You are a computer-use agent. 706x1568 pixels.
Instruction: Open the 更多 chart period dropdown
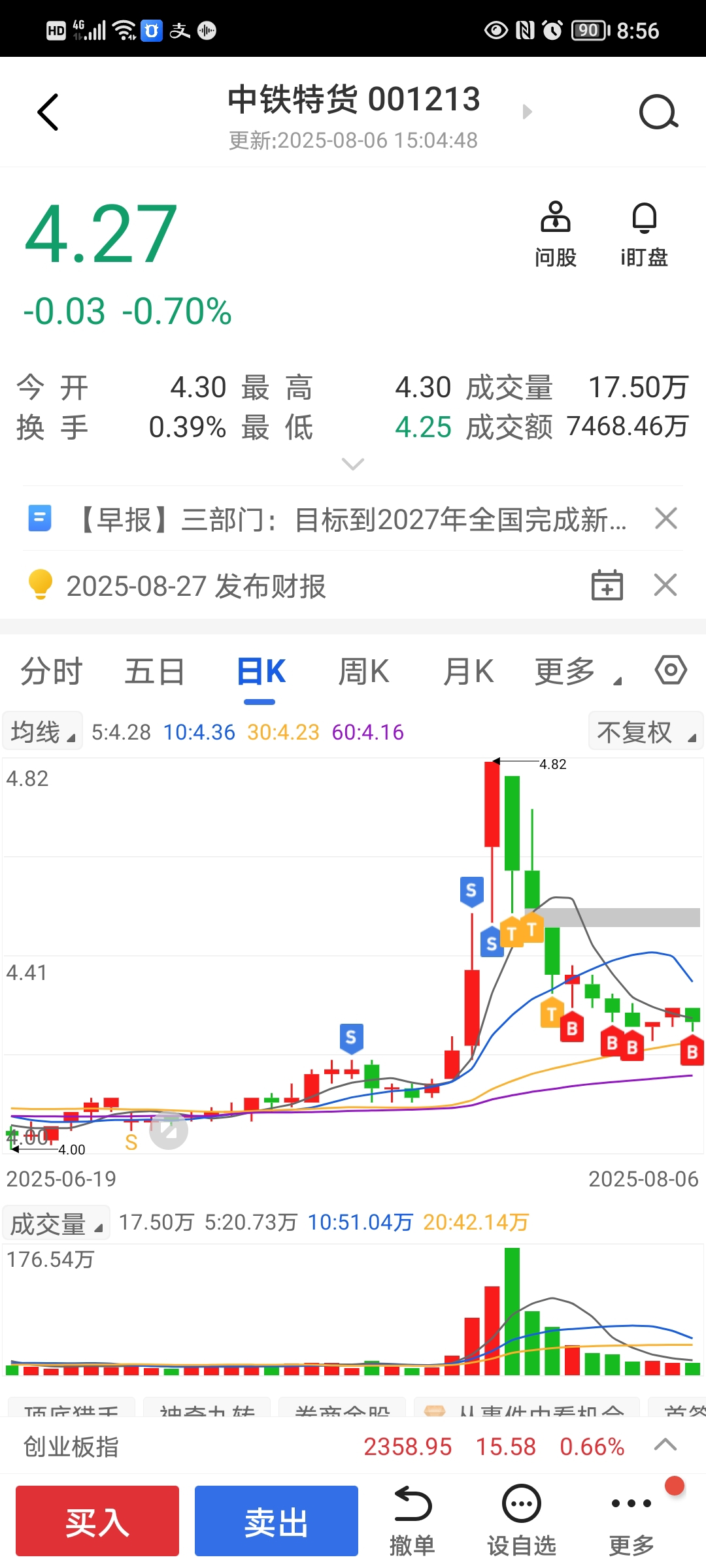coord(578,672)
